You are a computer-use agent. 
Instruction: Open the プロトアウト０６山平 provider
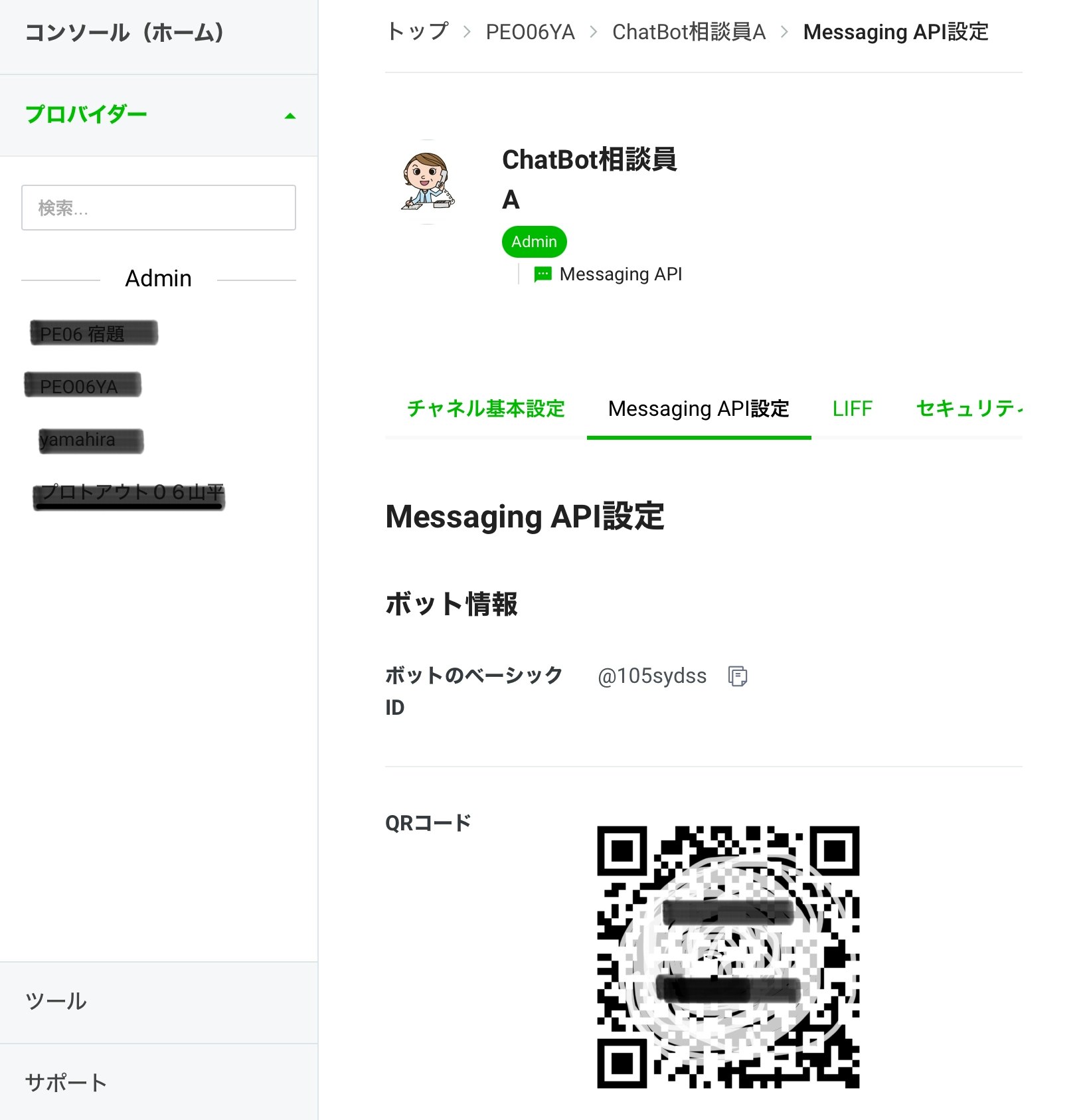click(x=131, y=492)
